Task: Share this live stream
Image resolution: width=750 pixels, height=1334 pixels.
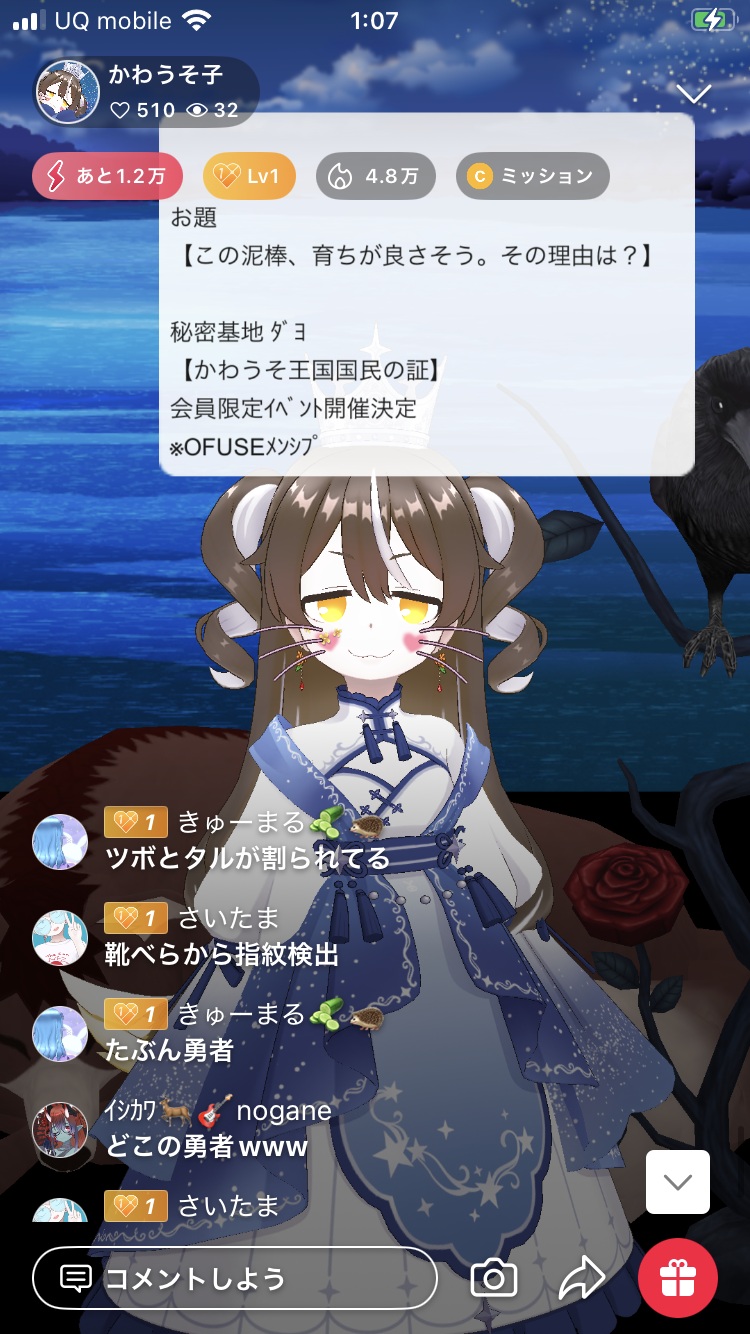Action: pos(581,1278)
